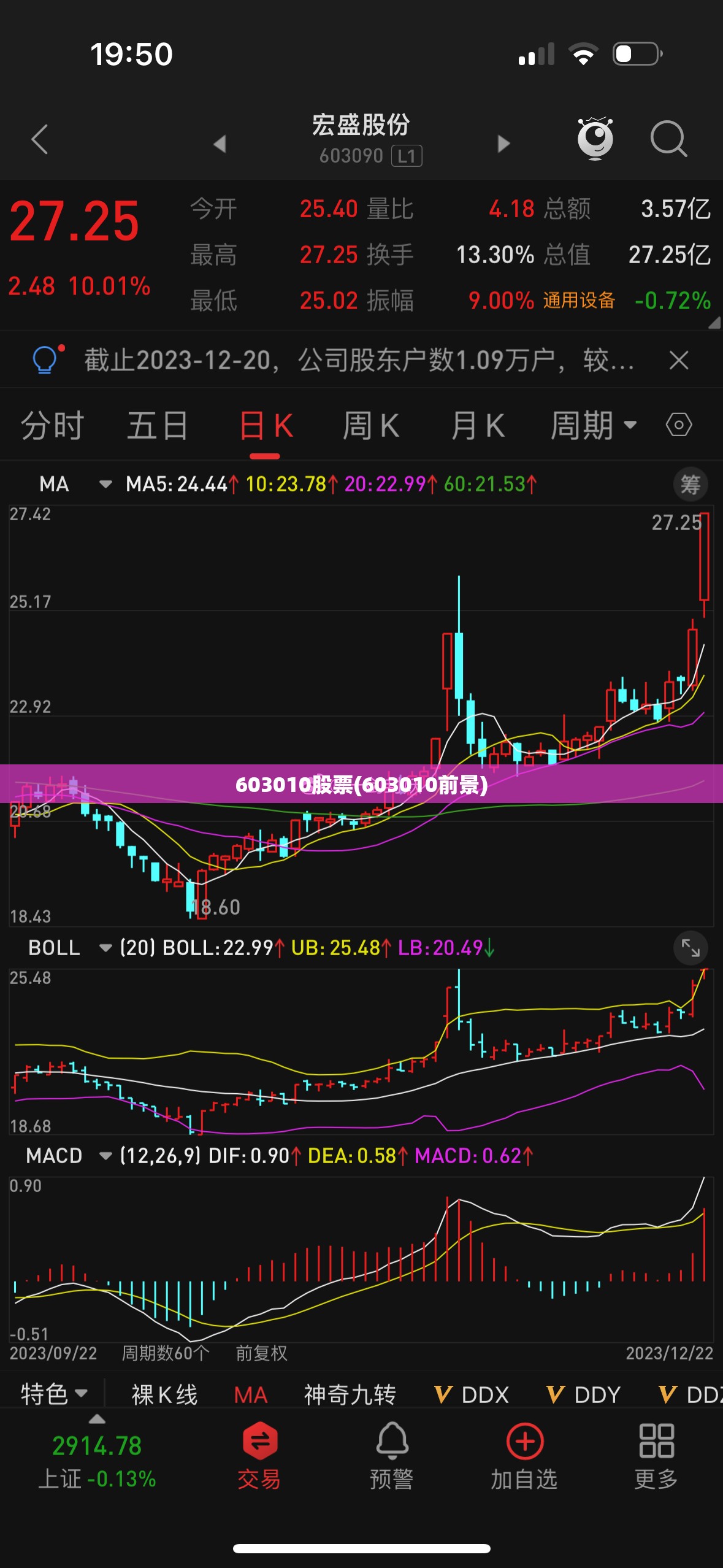The height and width of the screenshot is (1568, 723).
Task: Switch to the next stock
Action: coord(503,144)
